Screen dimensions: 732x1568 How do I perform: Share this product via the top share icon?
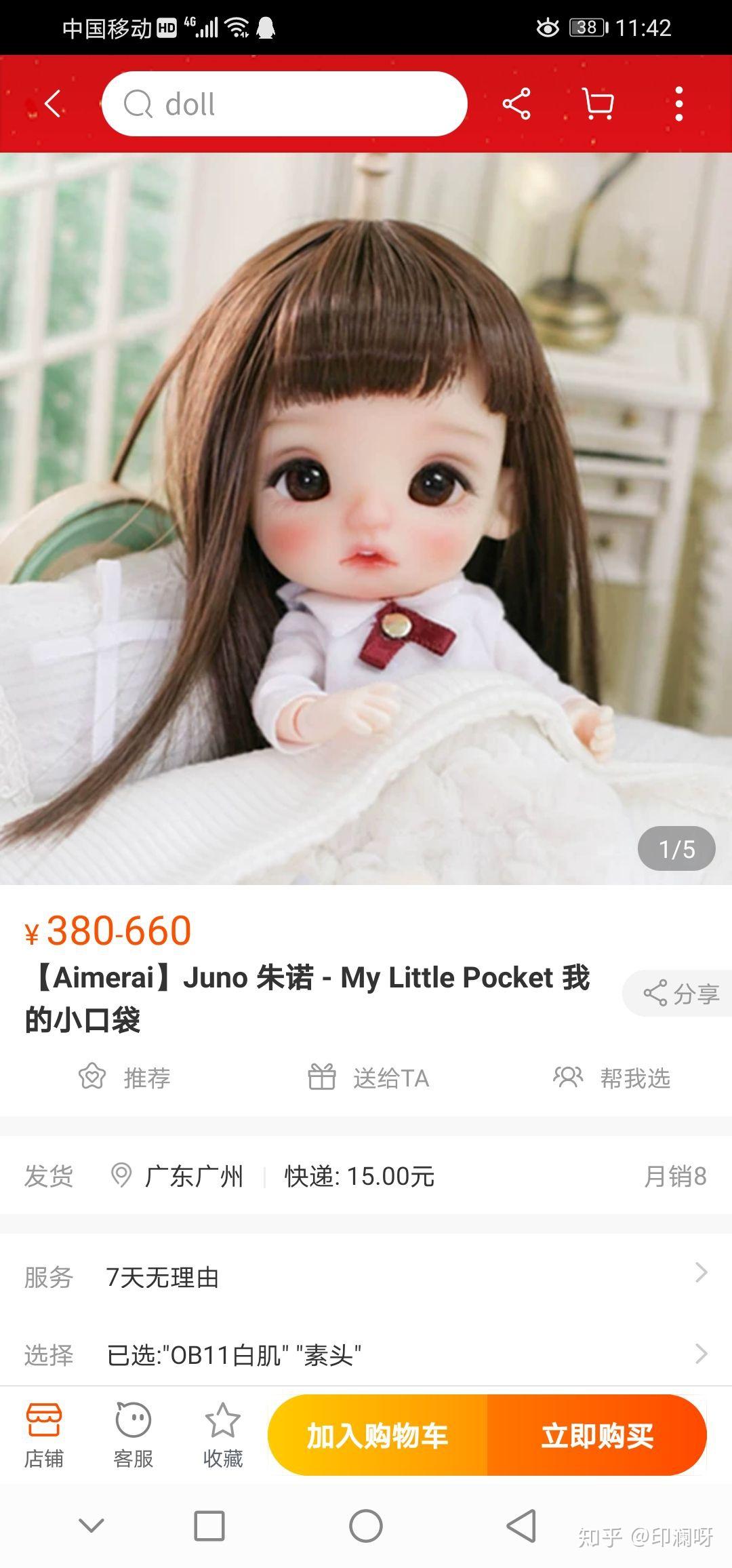point(516,104)
